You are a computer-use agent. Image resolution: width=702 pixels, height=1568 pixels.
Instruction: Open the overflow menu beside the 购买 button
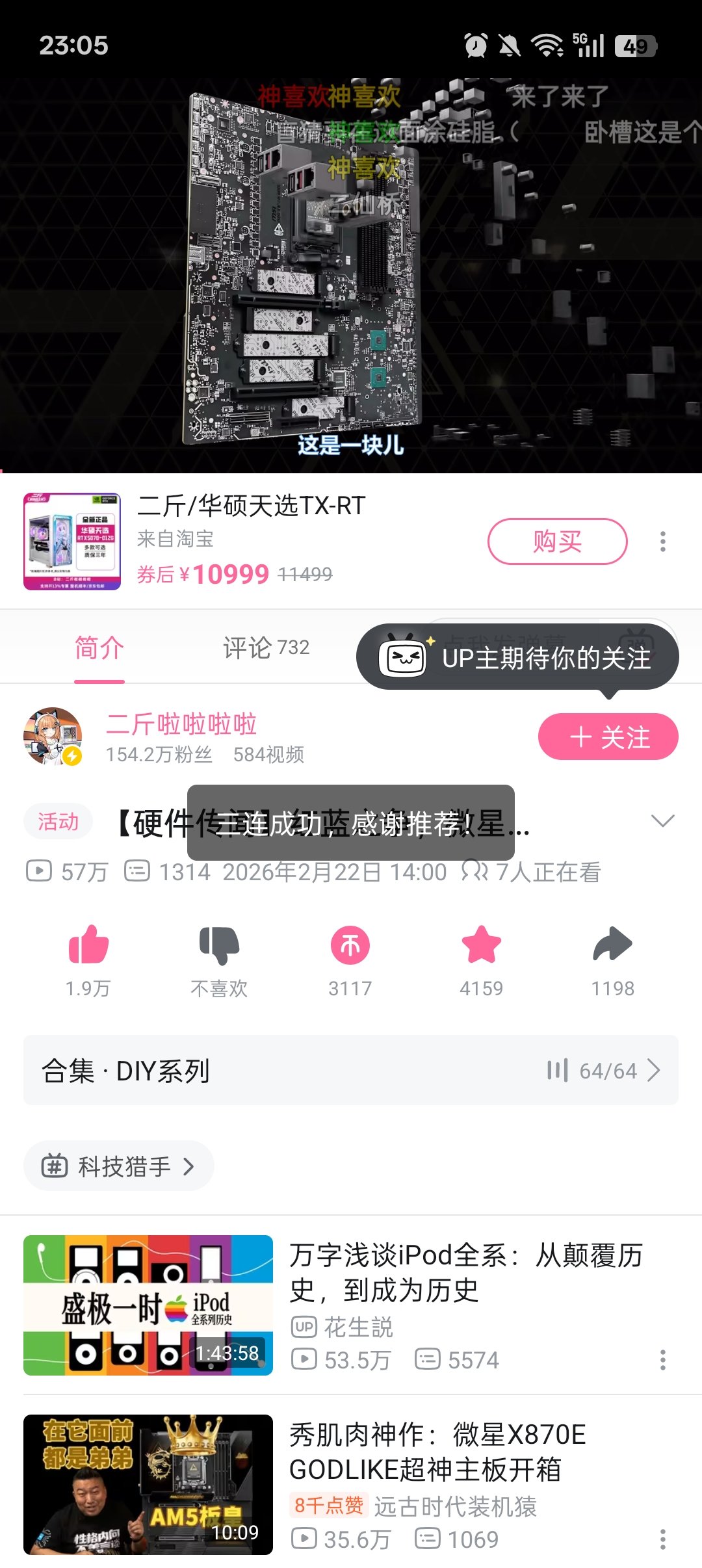[662, 541]
